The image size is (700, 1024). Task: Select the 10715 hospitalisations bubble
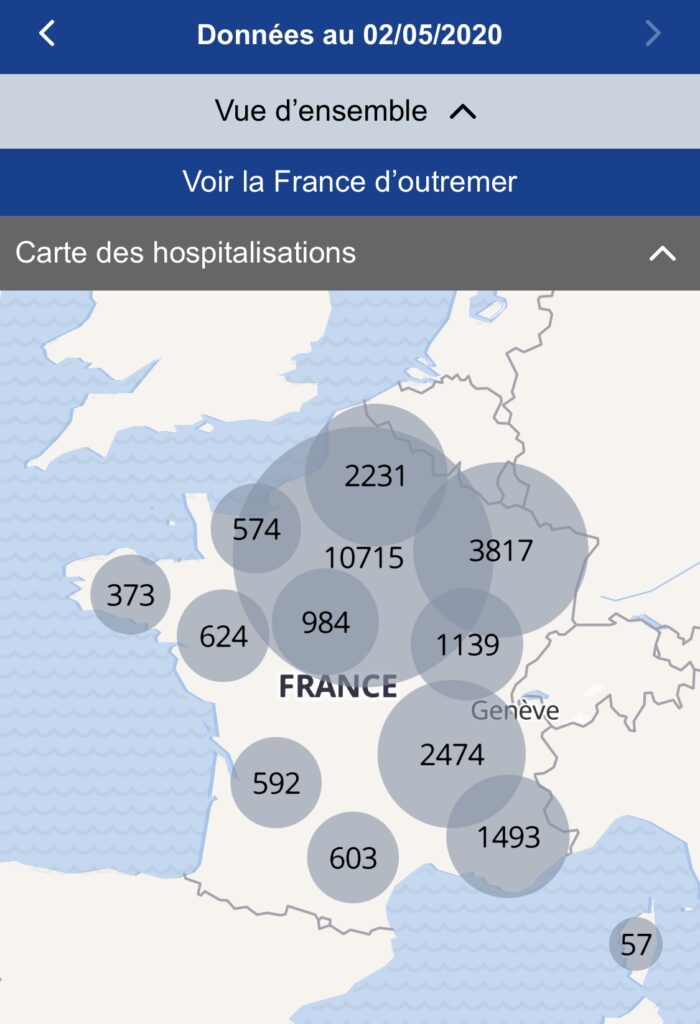364,557
